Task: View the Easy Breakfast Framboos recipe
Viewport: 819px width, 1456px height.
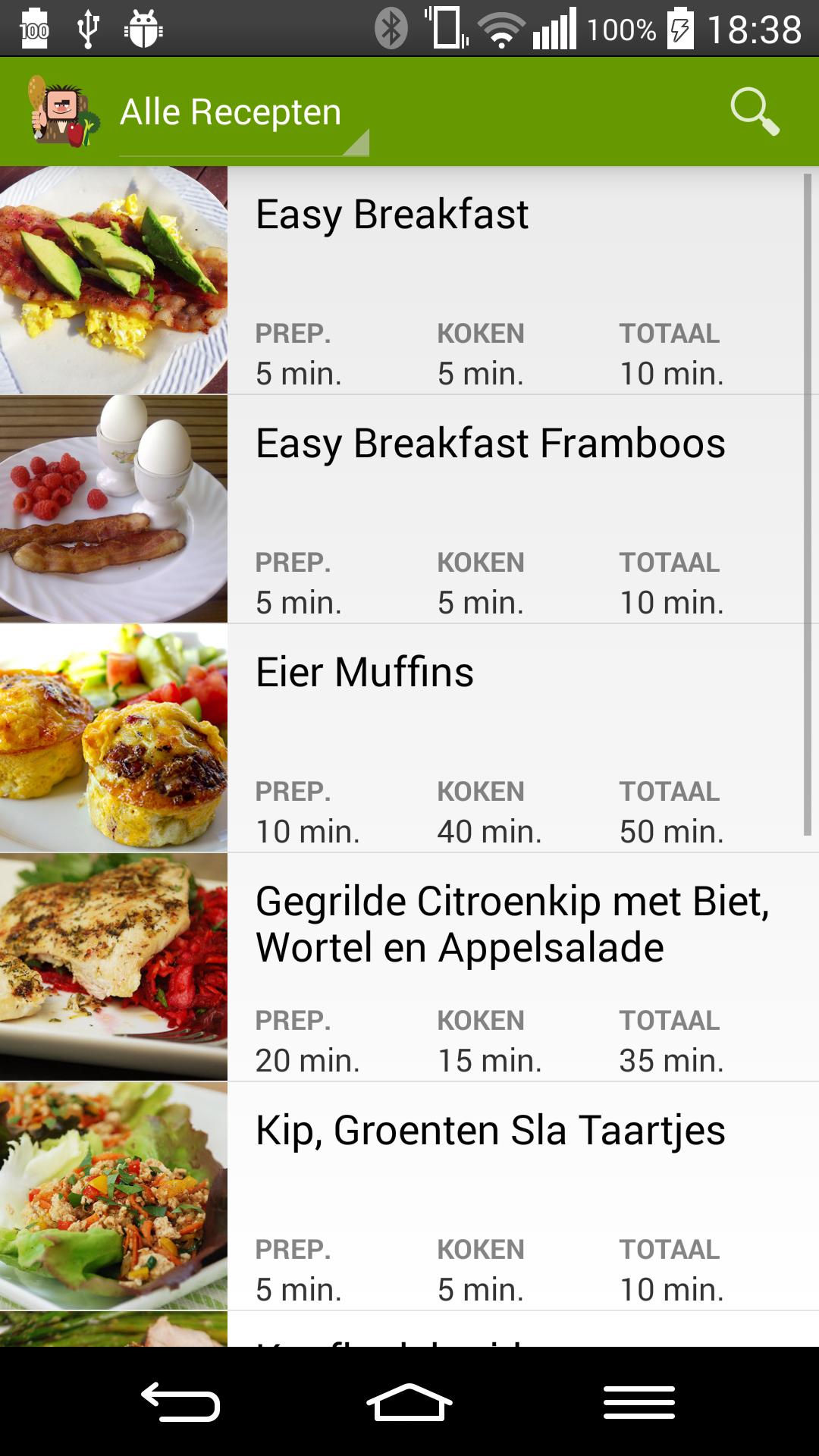Action: pos(409,510)
